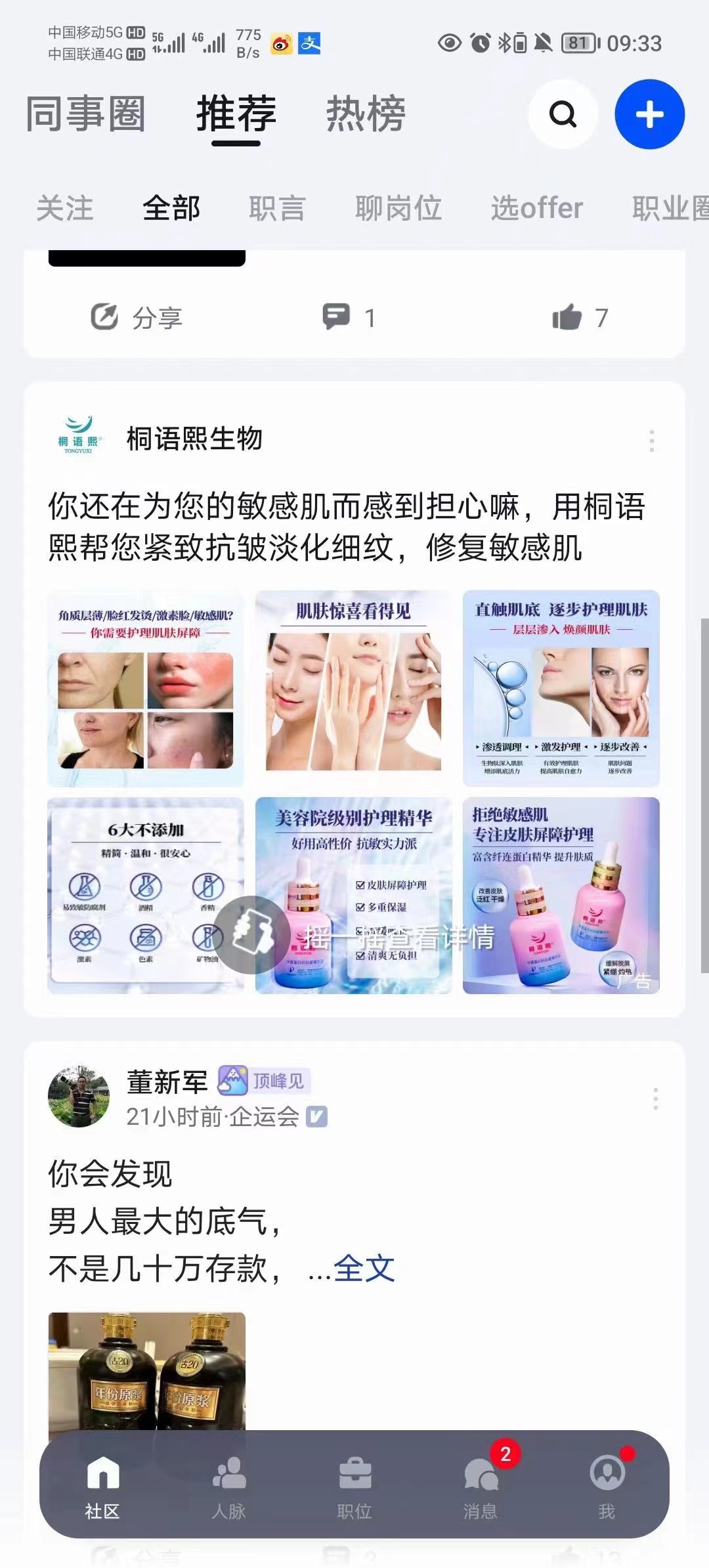The height and width of the screenshot is (1568, 709).
Task: Open the 我 profile tab
Action: 607,1487
